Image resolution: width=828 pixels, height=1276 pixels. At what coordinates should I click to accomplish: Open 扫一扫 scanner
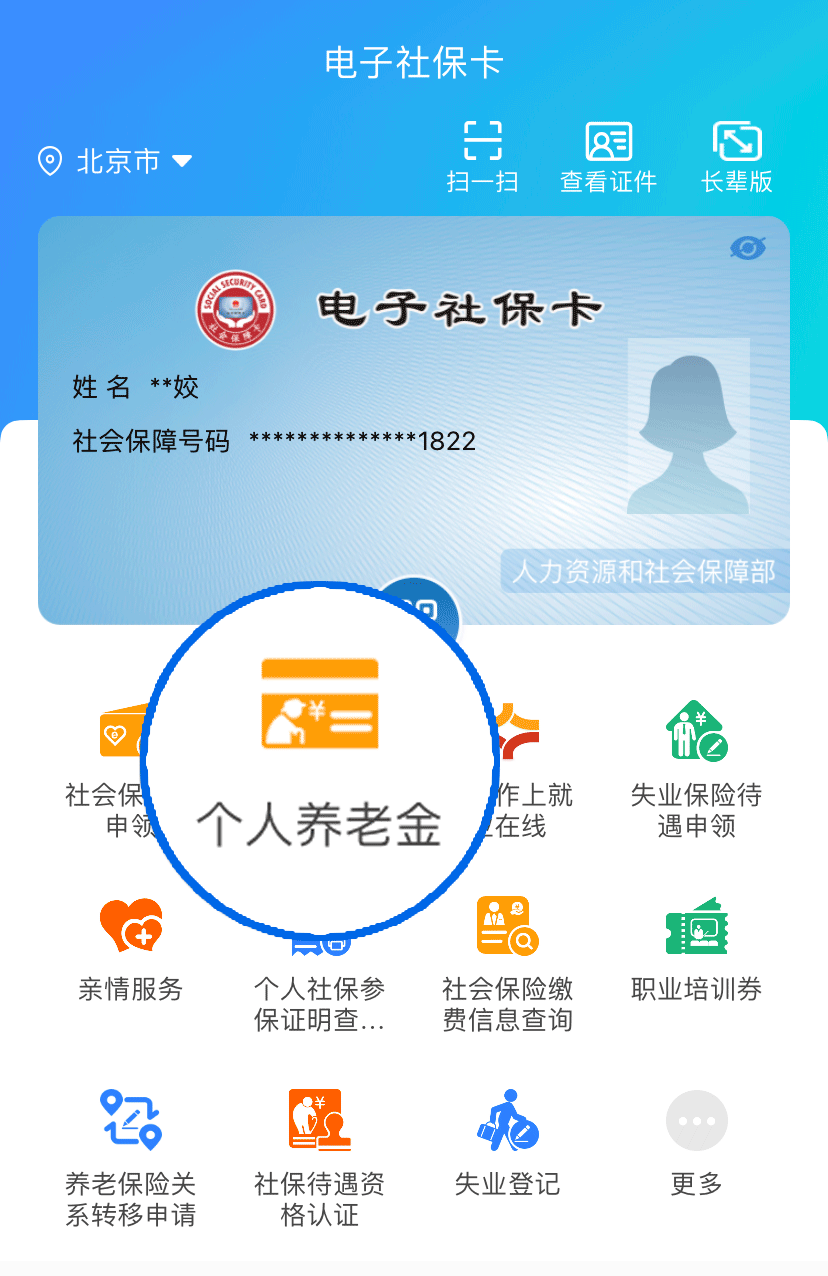482,157
